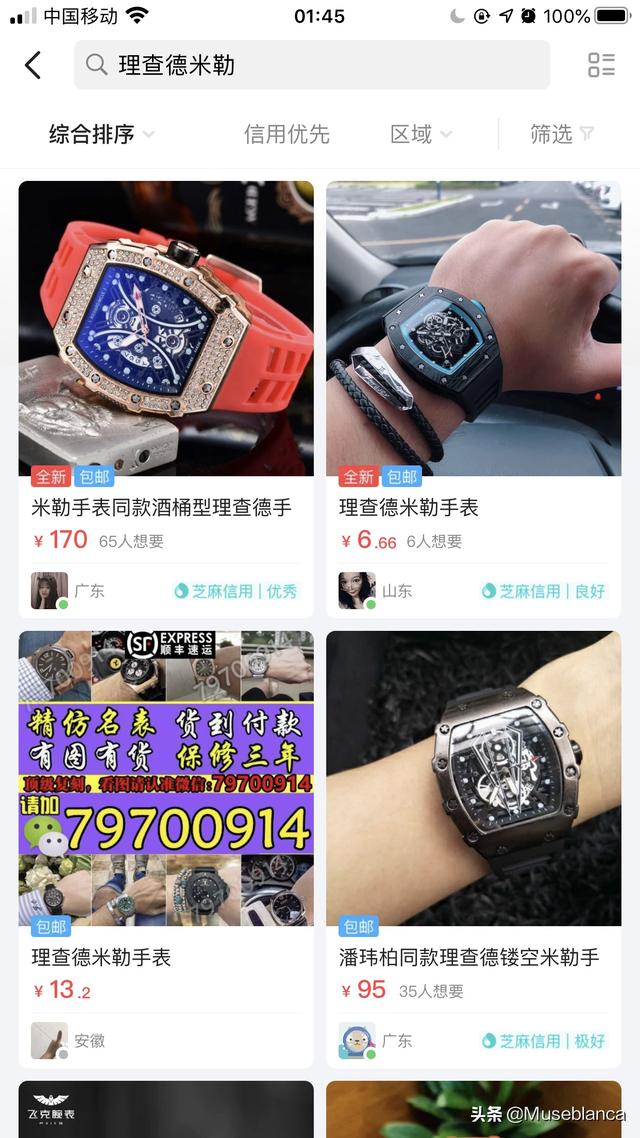Tap the search field containing 理查德米勒
This screenshot has width=640, height=1138.
point(312,66)
